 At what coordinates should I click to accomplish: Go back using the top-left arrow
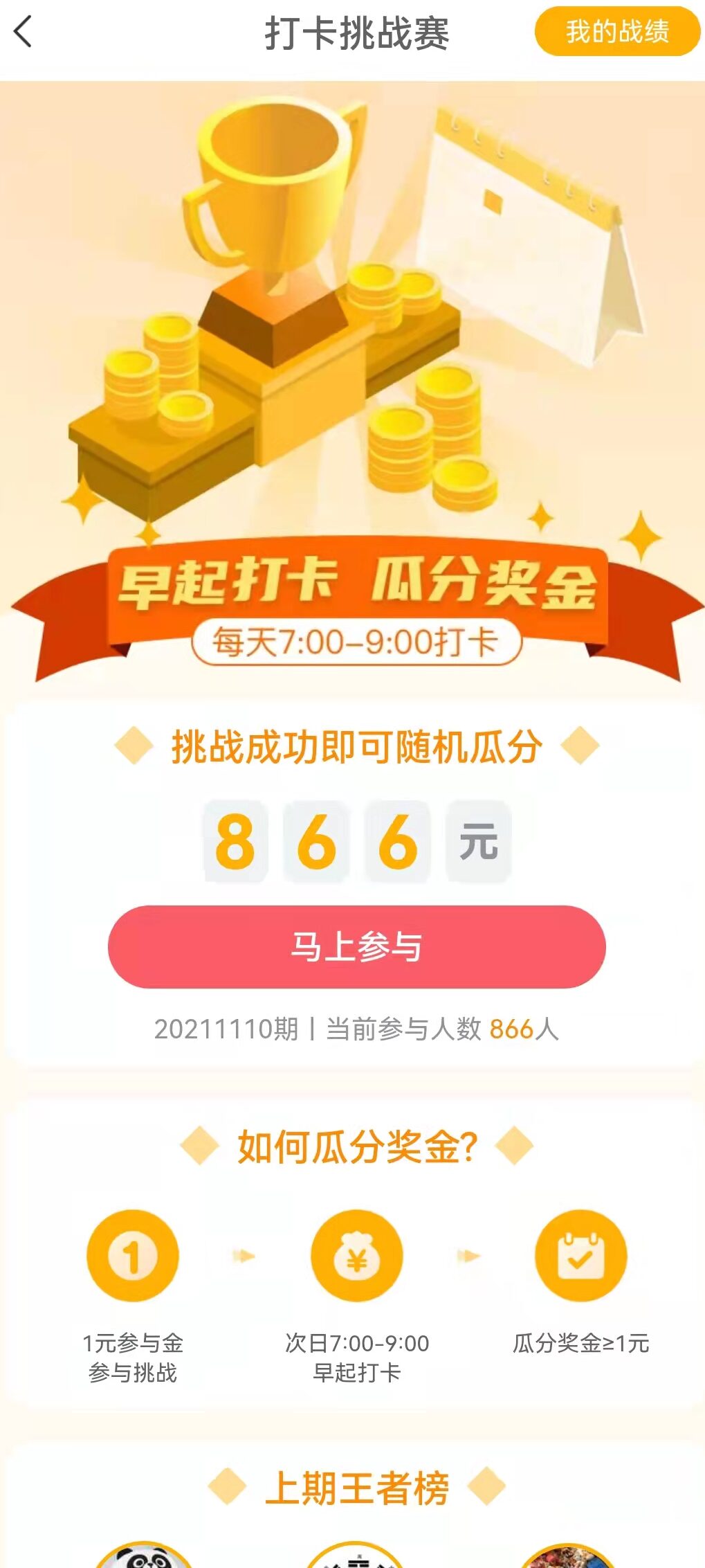23,32
